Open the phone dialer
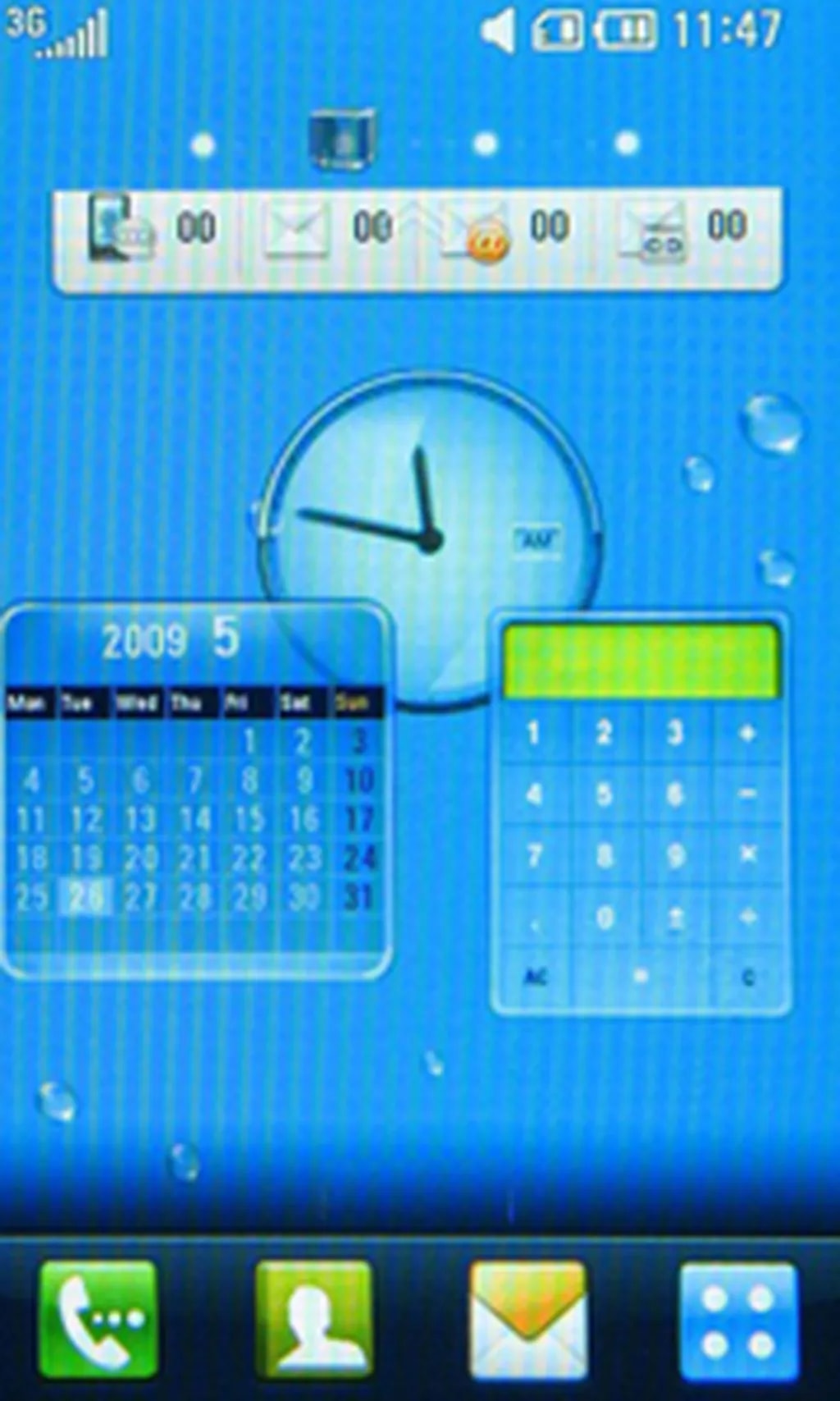Image resolution: width=840 pixels, height=1401 pixels. click(98, 1321)
